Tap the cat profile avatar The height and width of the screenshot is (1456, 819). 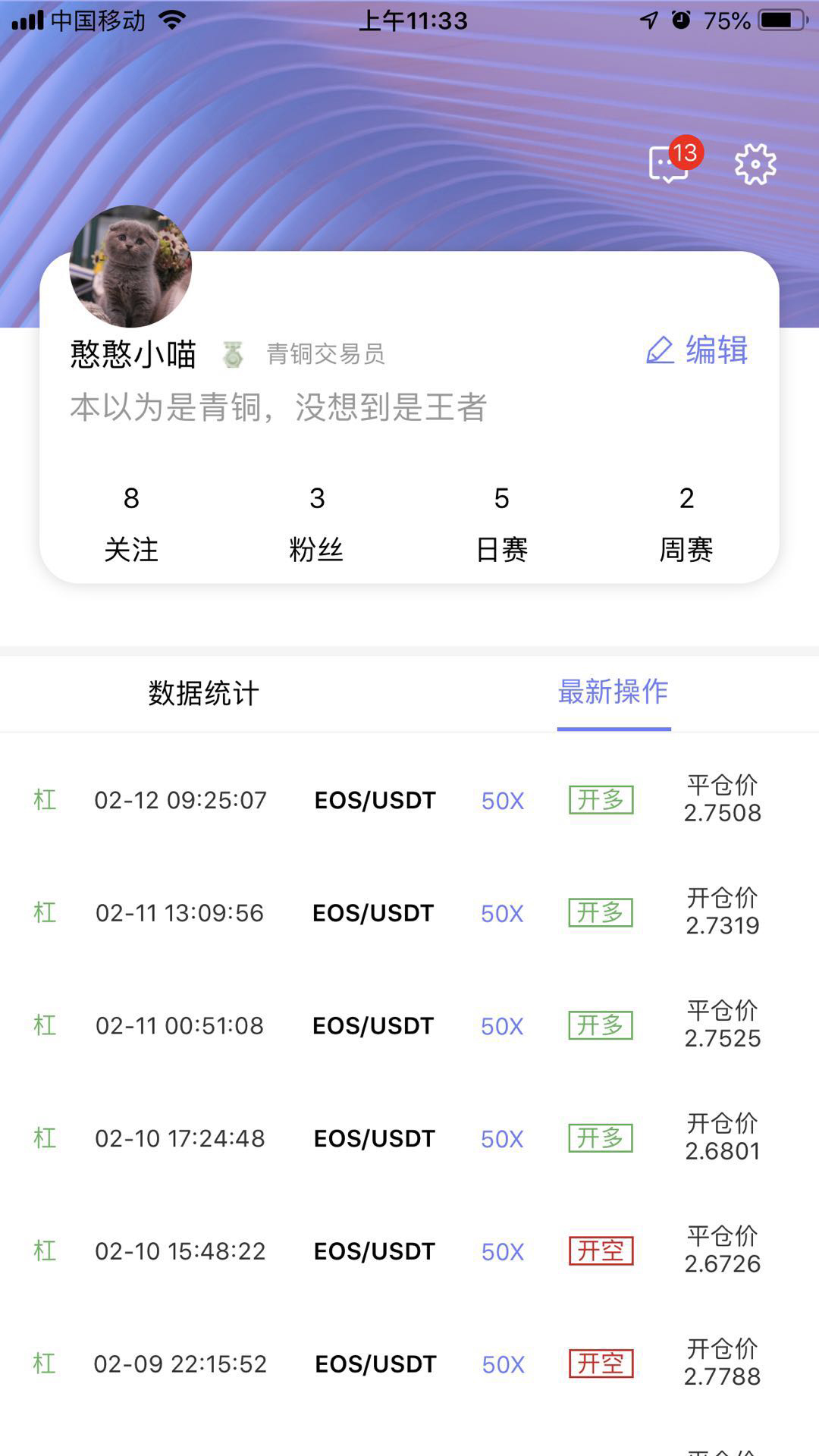[130, 266]
